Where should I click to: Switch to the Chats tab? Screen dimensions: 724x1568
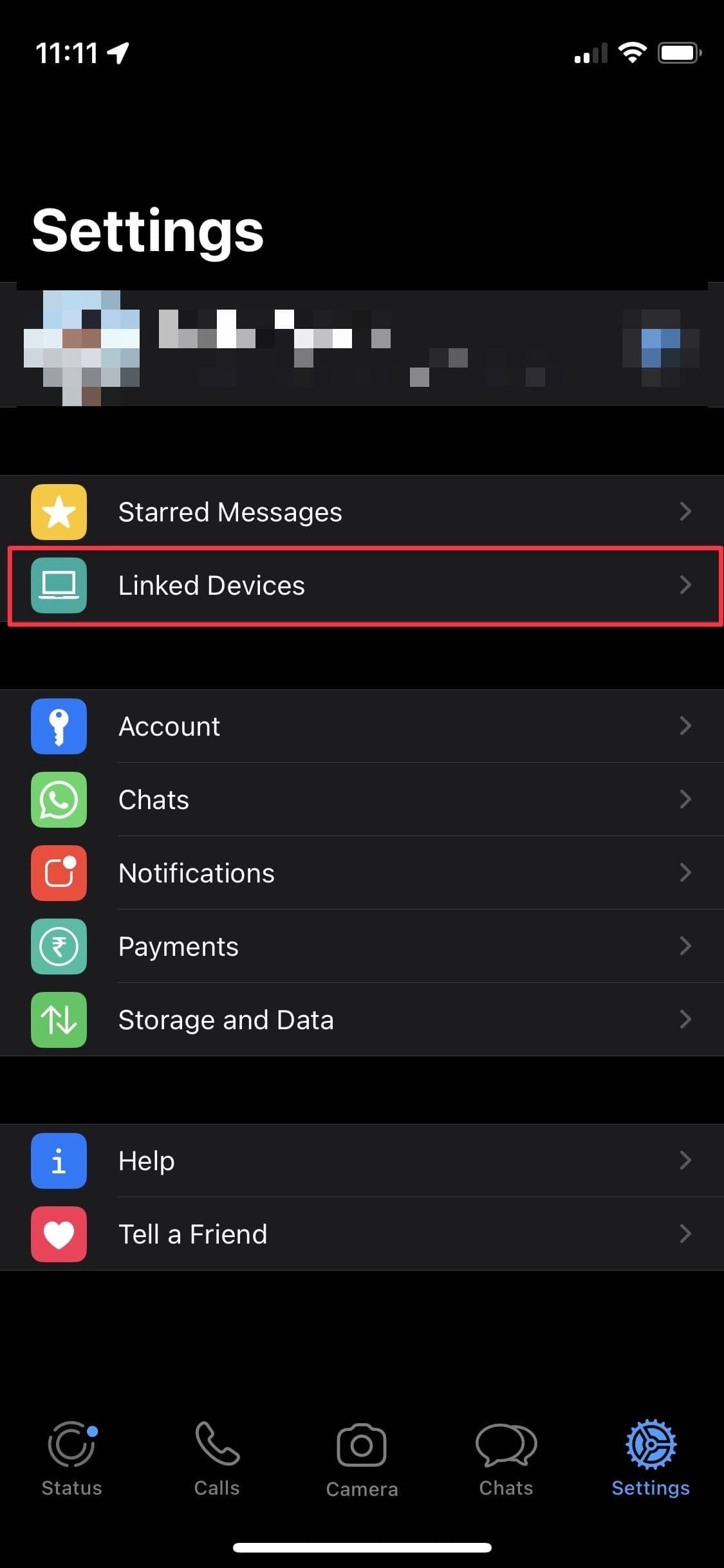pyautogui.click(x=506, y=1461)
